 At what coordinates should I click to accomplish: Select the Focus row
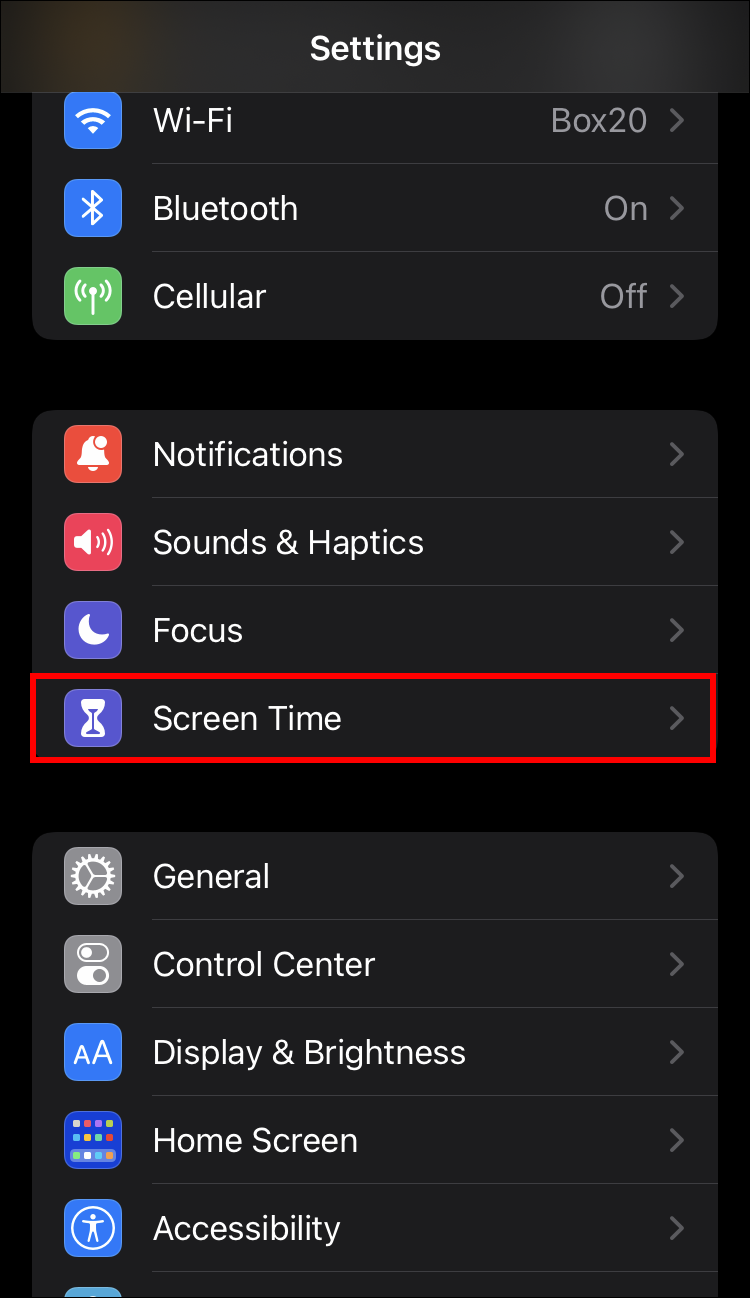[x=375, y=630]
